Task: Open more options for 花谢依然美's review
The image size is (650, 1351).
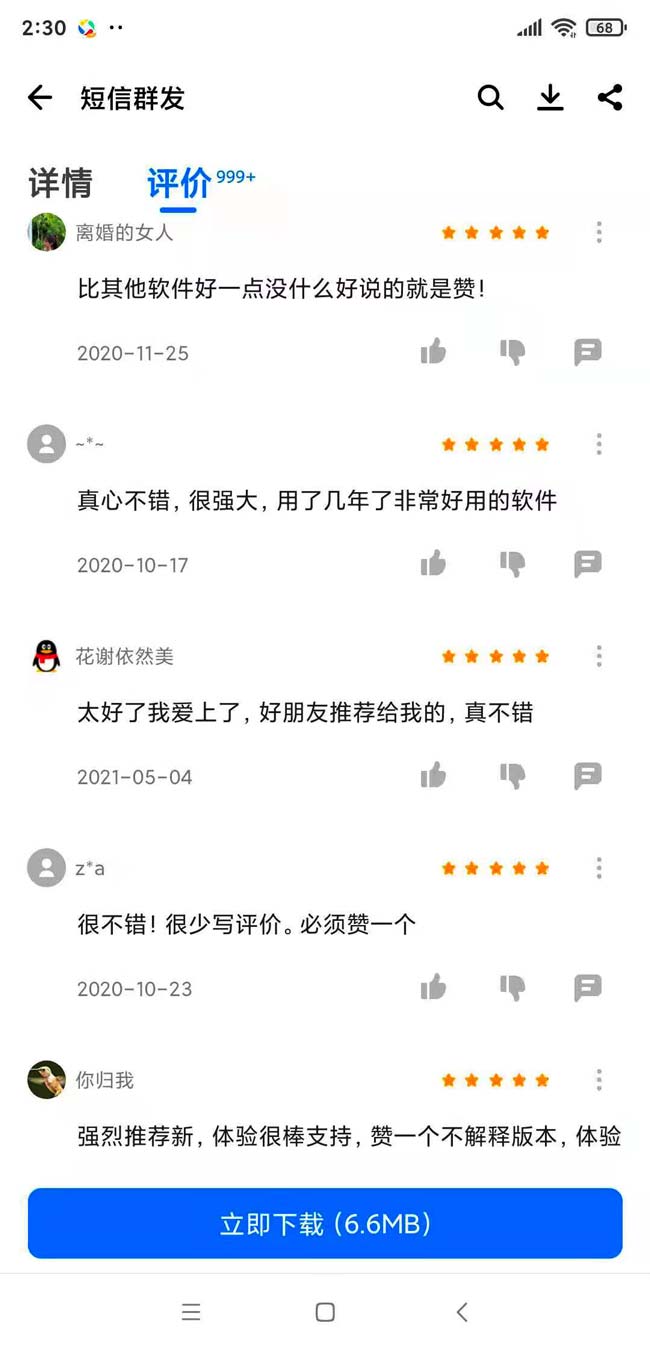Action: pos(599,656)
